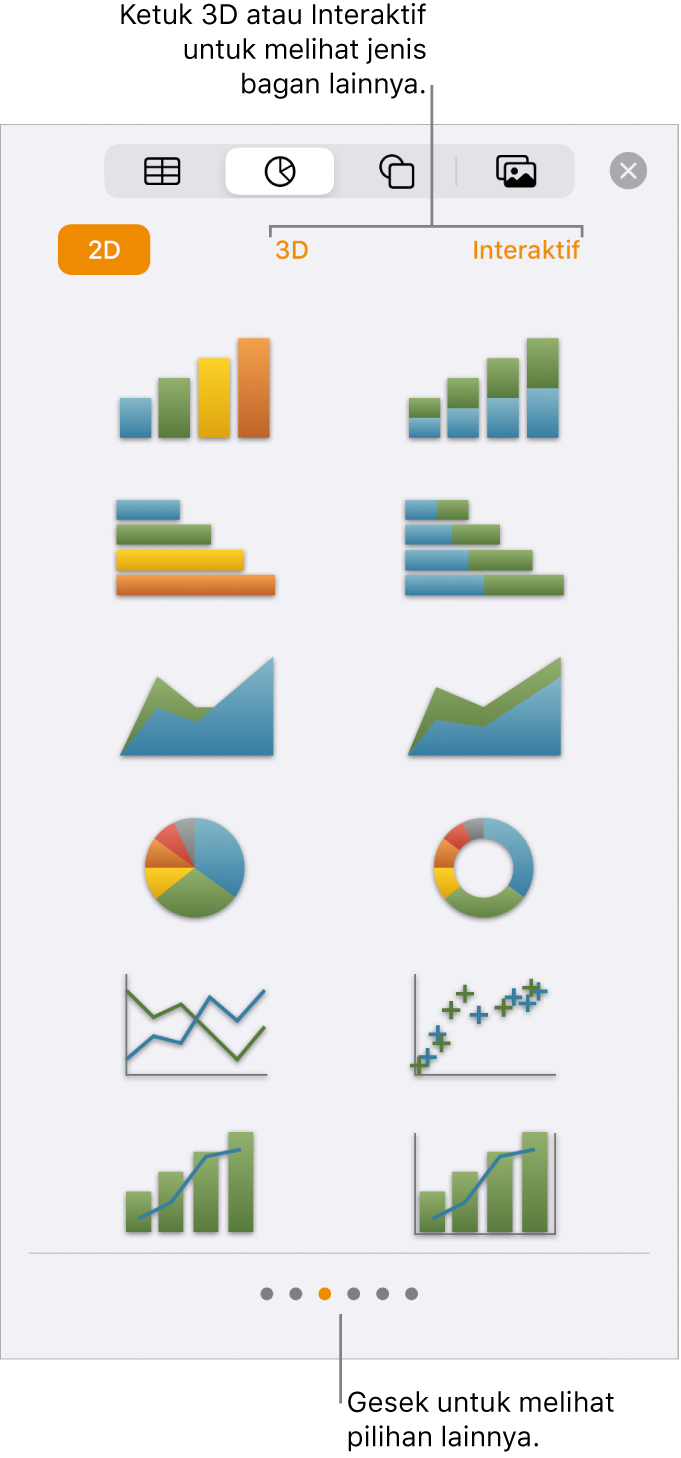The height and width of the screenshot is (1458, 681).
Task: Open the shapes tab
Action: [x=397, y=172]
